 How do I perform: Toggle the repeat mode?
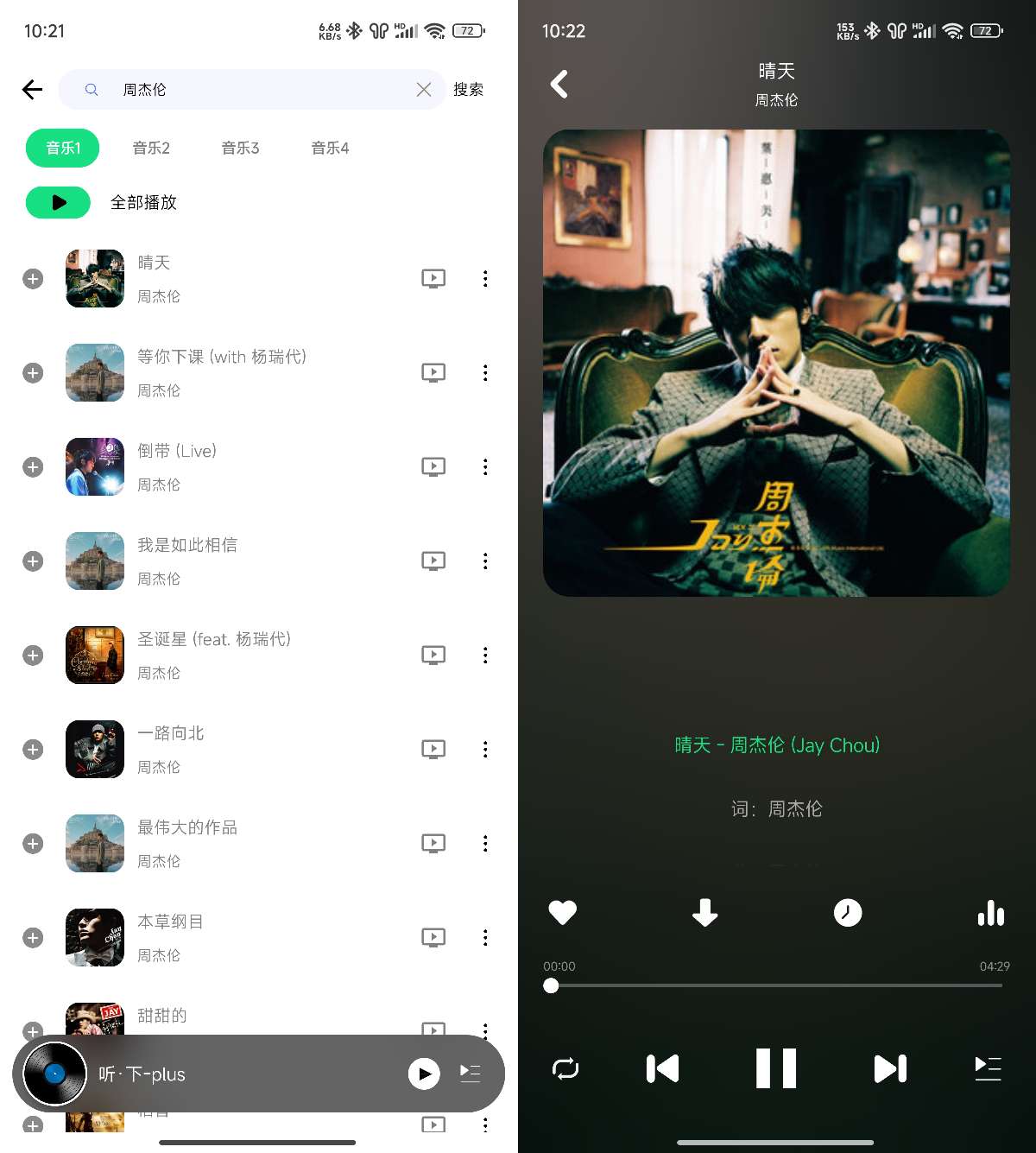click(565, 1068)
